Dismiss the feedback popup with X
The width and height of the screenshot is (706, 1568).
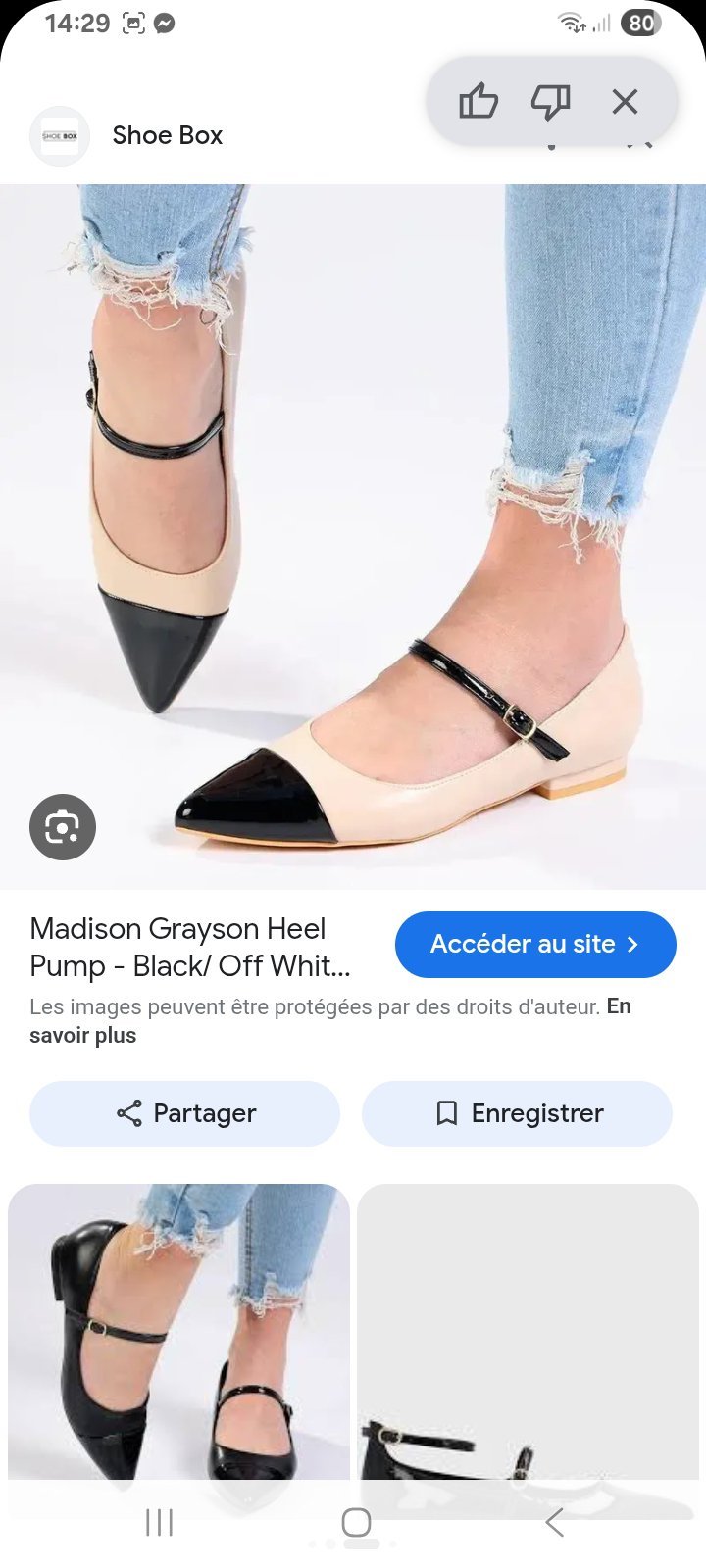coord(625,101)
